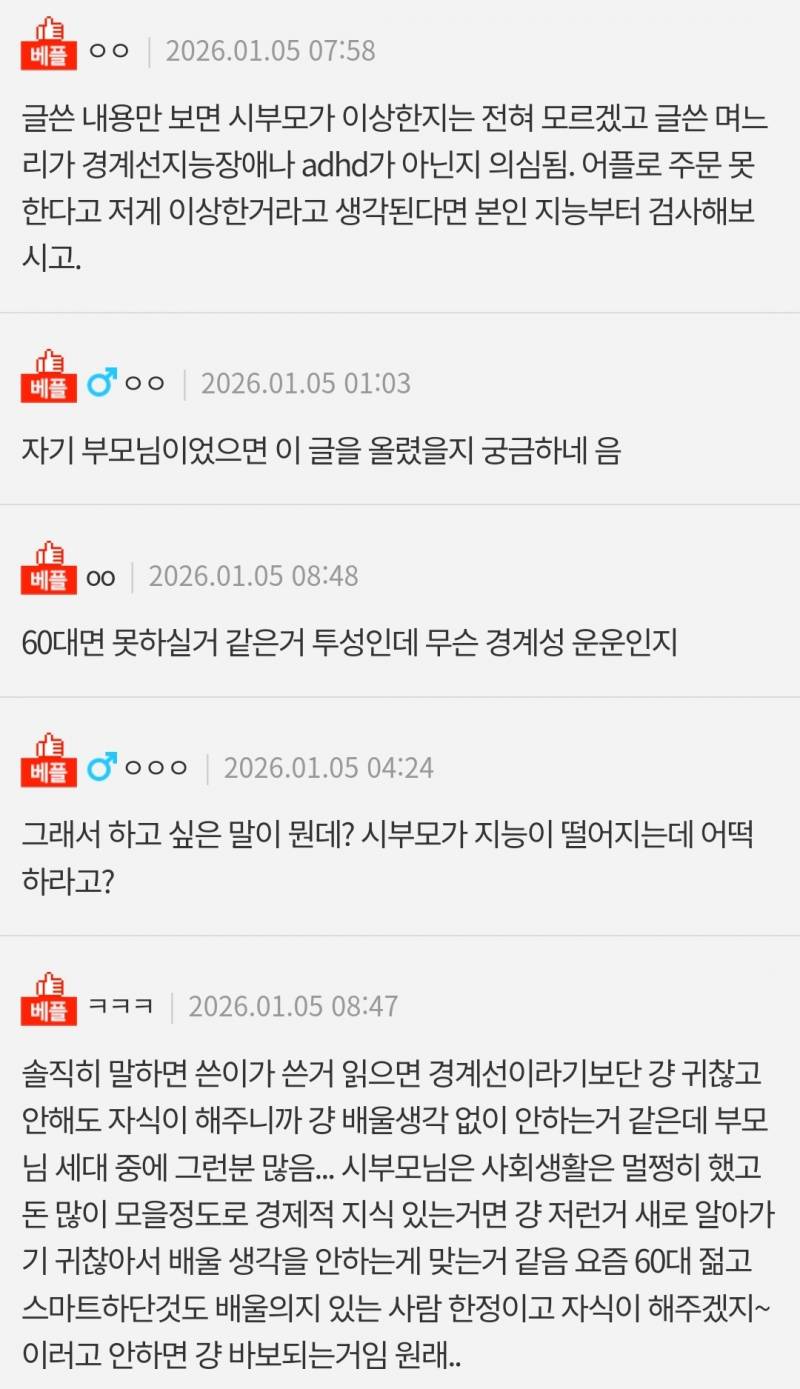Viewport: 800px width, 1389px height.
Task: Click the timestamp 2026.01.05 07:58
Action: pos(276,48)
